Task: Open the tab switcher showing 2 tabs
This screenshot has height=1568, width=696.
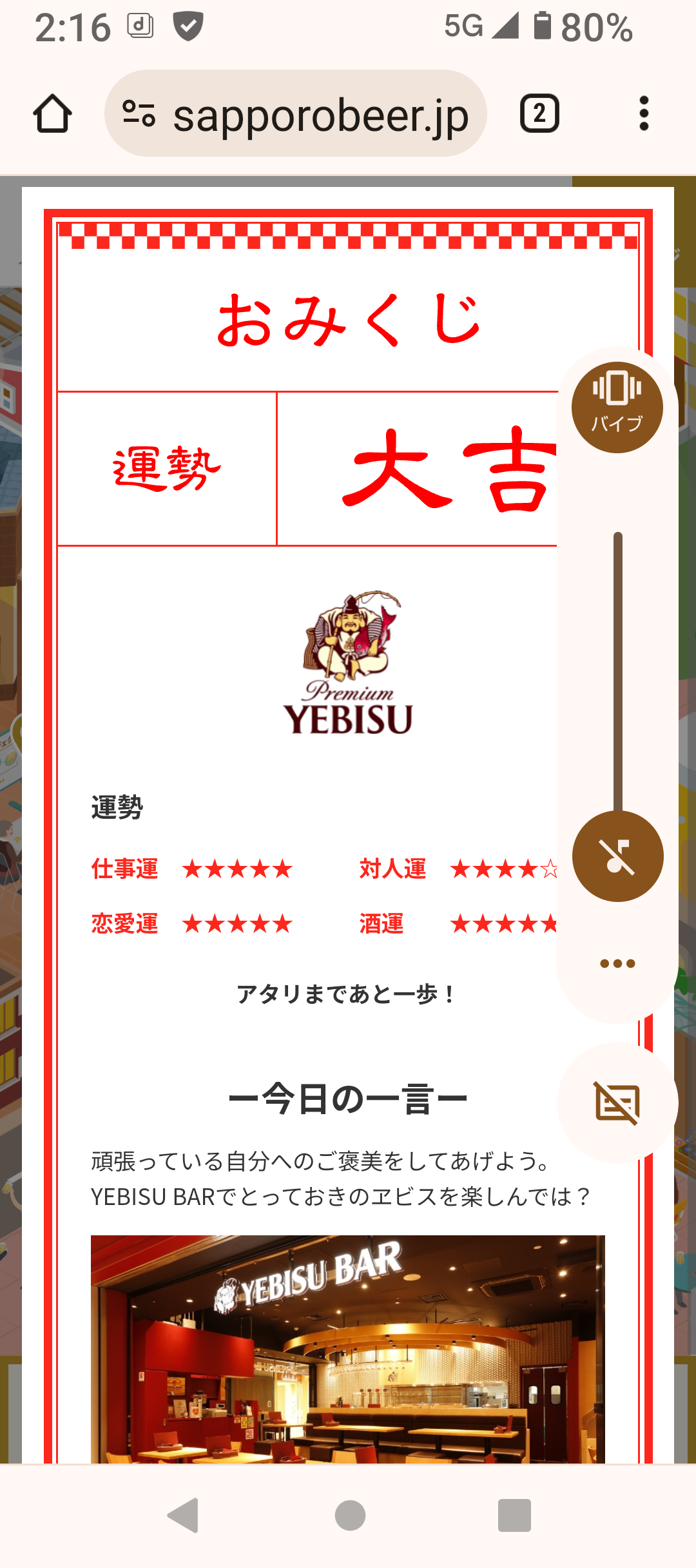Action: (x=539, y=113)
